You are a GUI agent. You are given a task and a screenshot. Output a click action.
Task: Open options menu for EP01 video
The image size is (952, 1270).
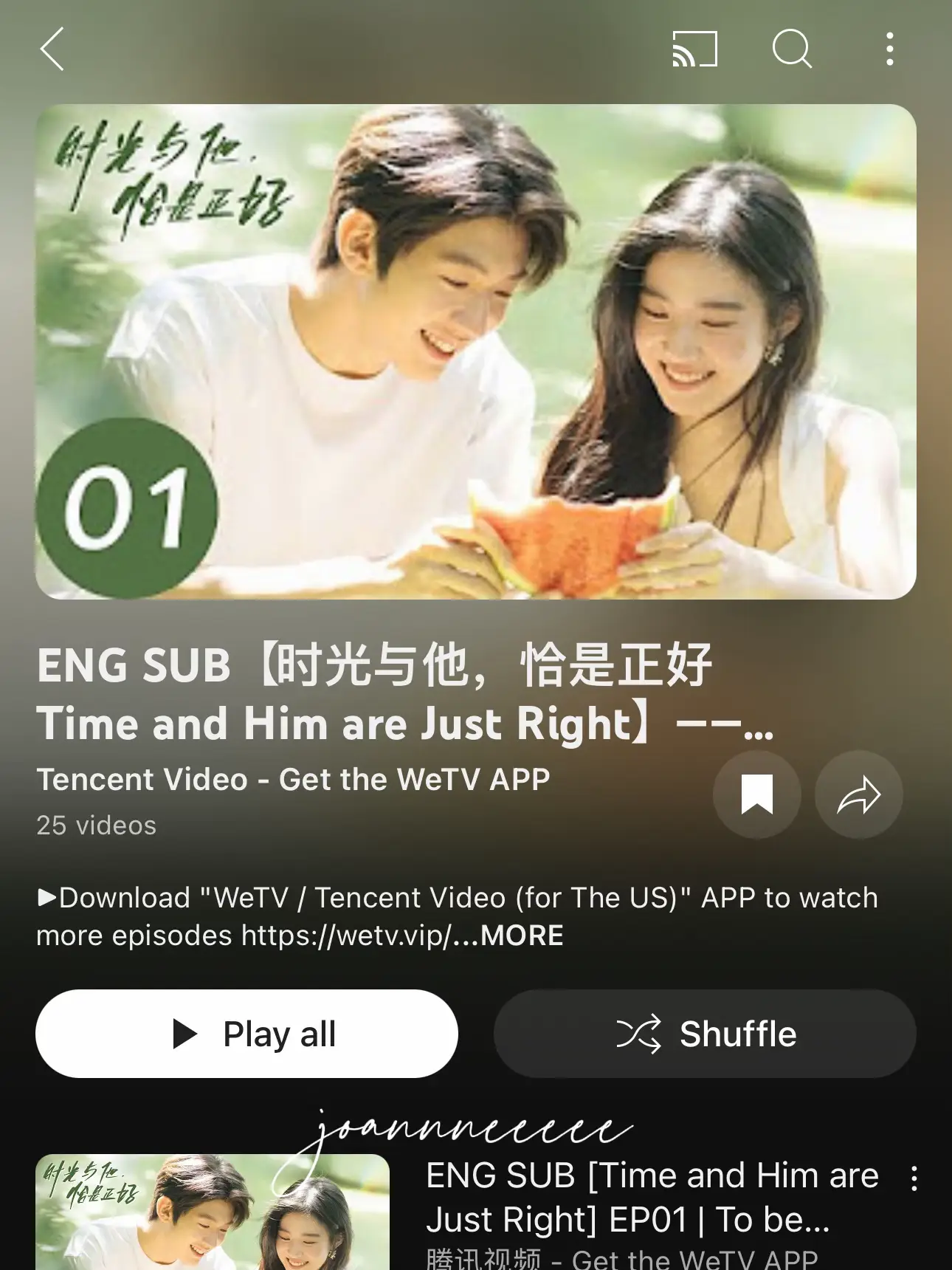coord(914,1178)
